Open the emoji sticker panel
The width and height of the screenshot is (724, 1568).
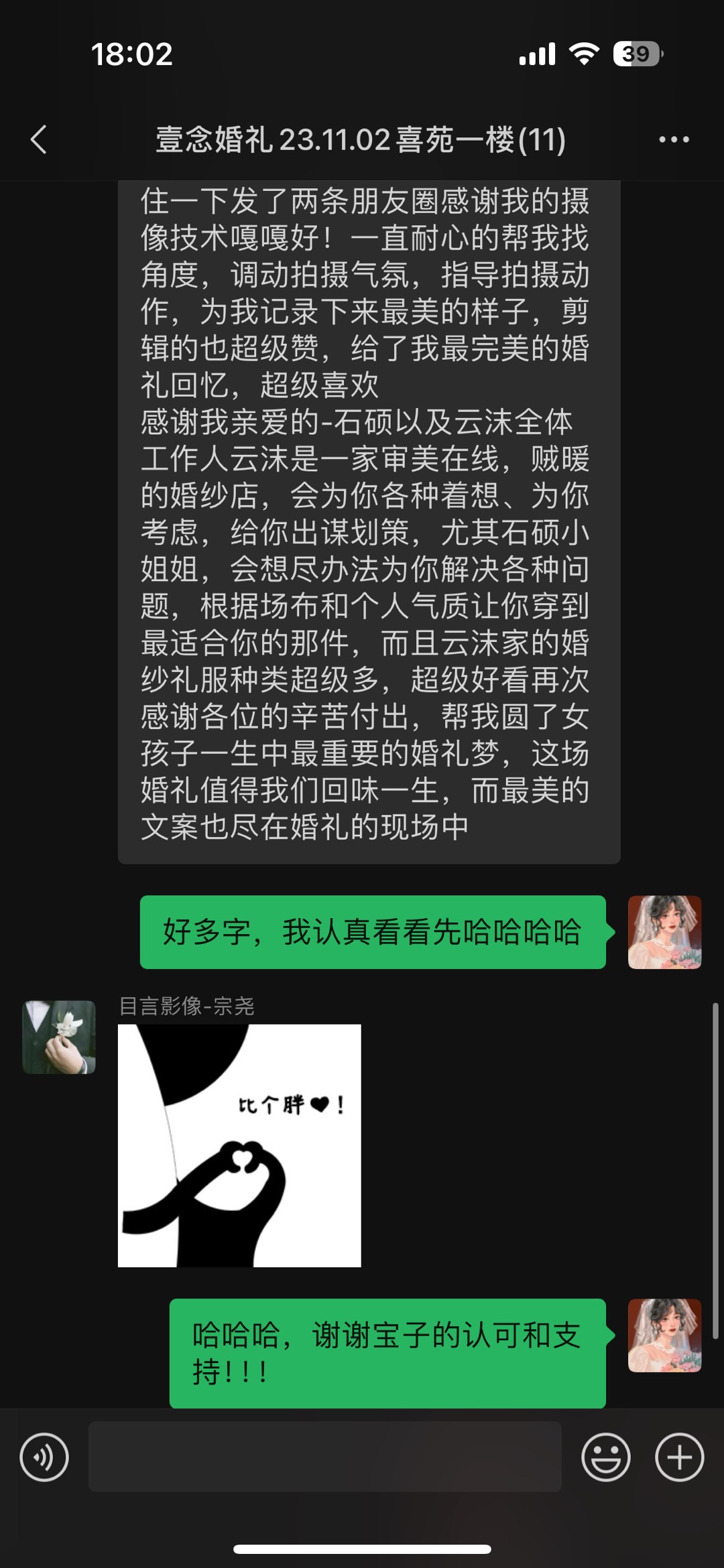pyautogui.click(x=605, y=1457)
